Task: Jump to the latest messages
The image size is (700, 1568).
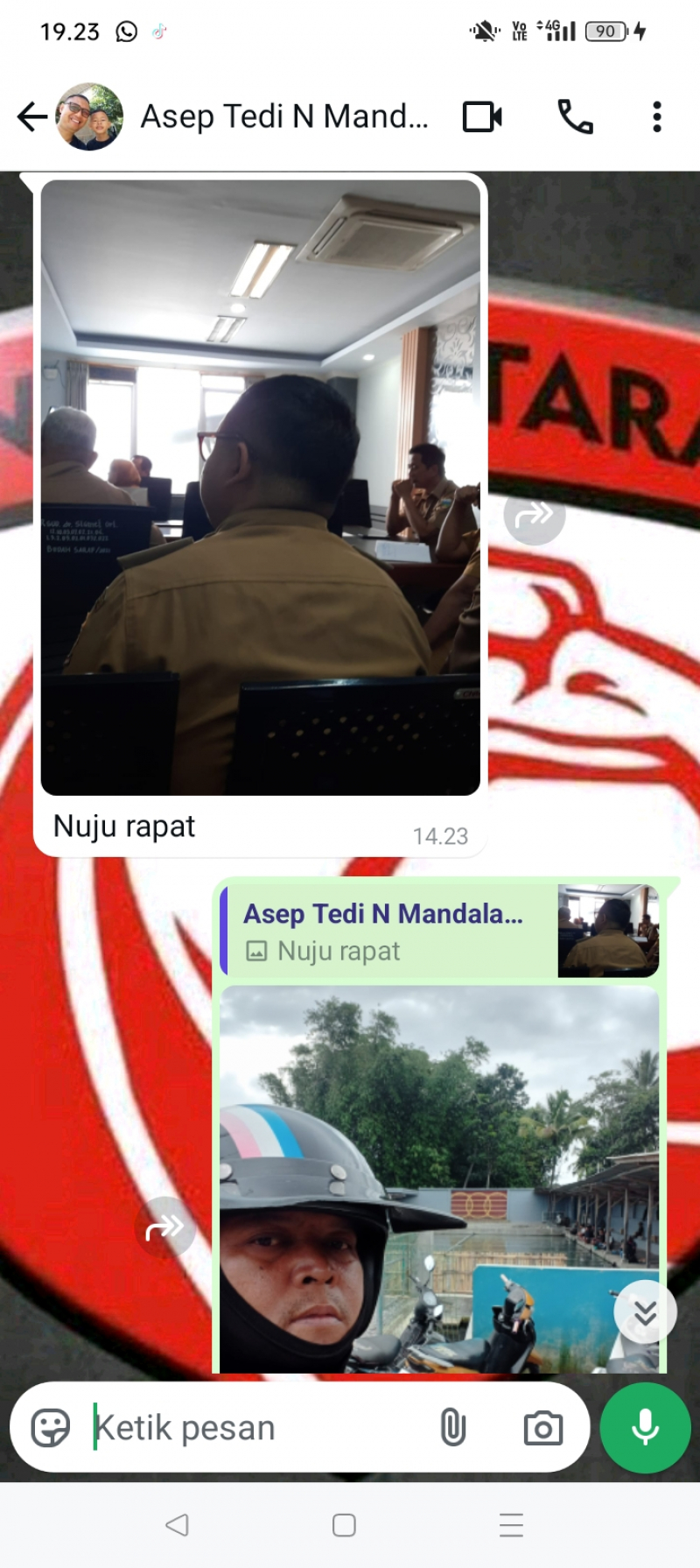Action: (x=645, y=1311)
